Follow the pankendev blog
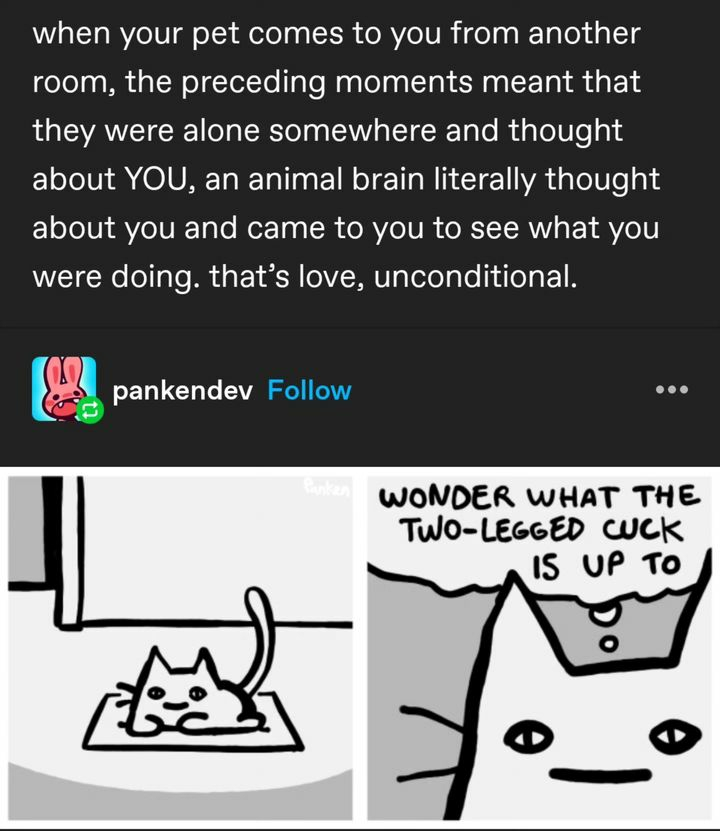 309,390
